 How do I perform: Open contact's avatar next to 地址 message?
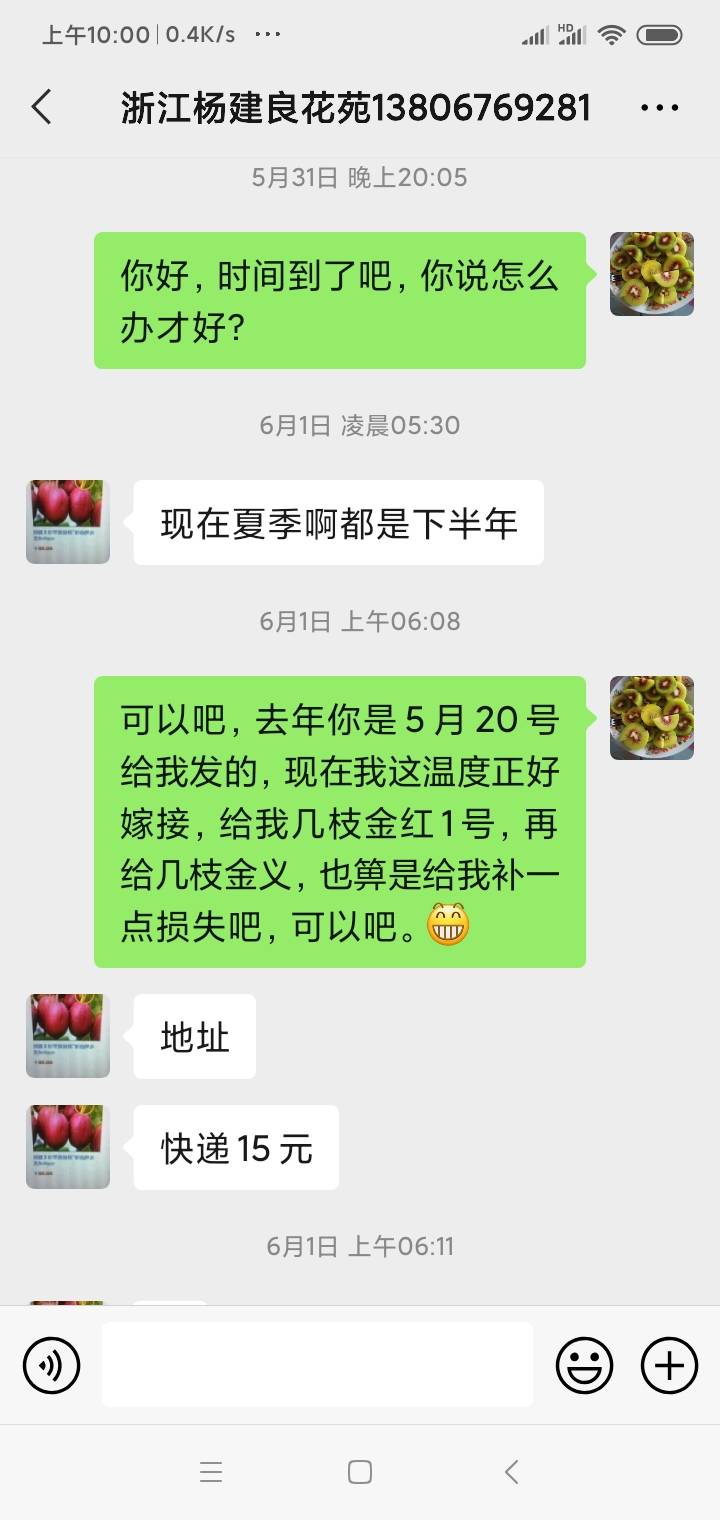tap(68, 1036)
